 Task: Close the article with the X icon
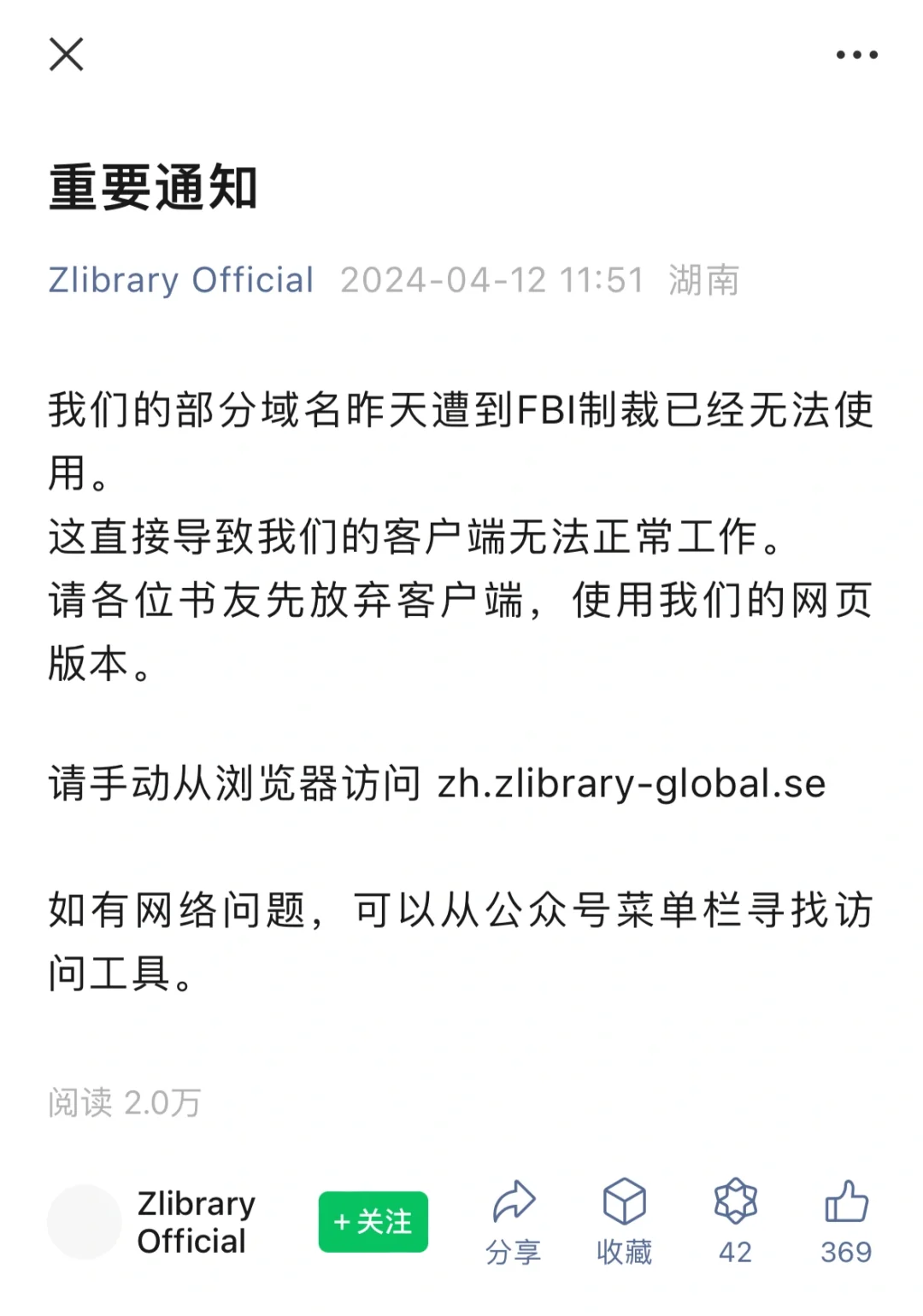click(67, 55)
